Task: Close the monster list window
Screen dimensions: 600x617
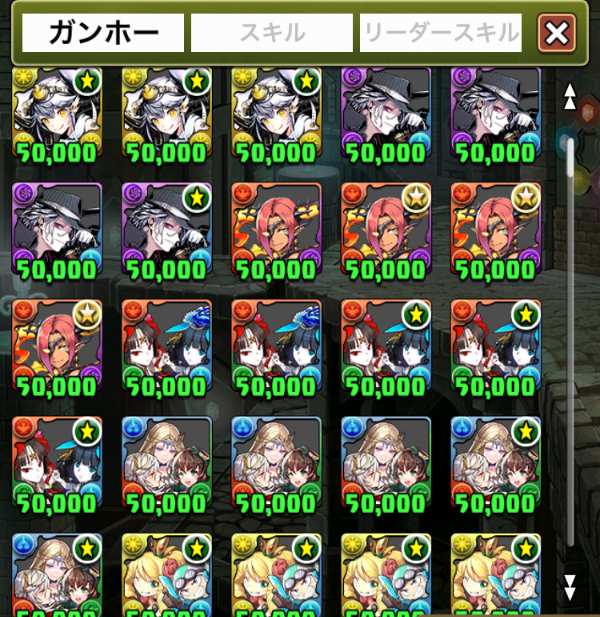Action: click(x=556, y=34)
